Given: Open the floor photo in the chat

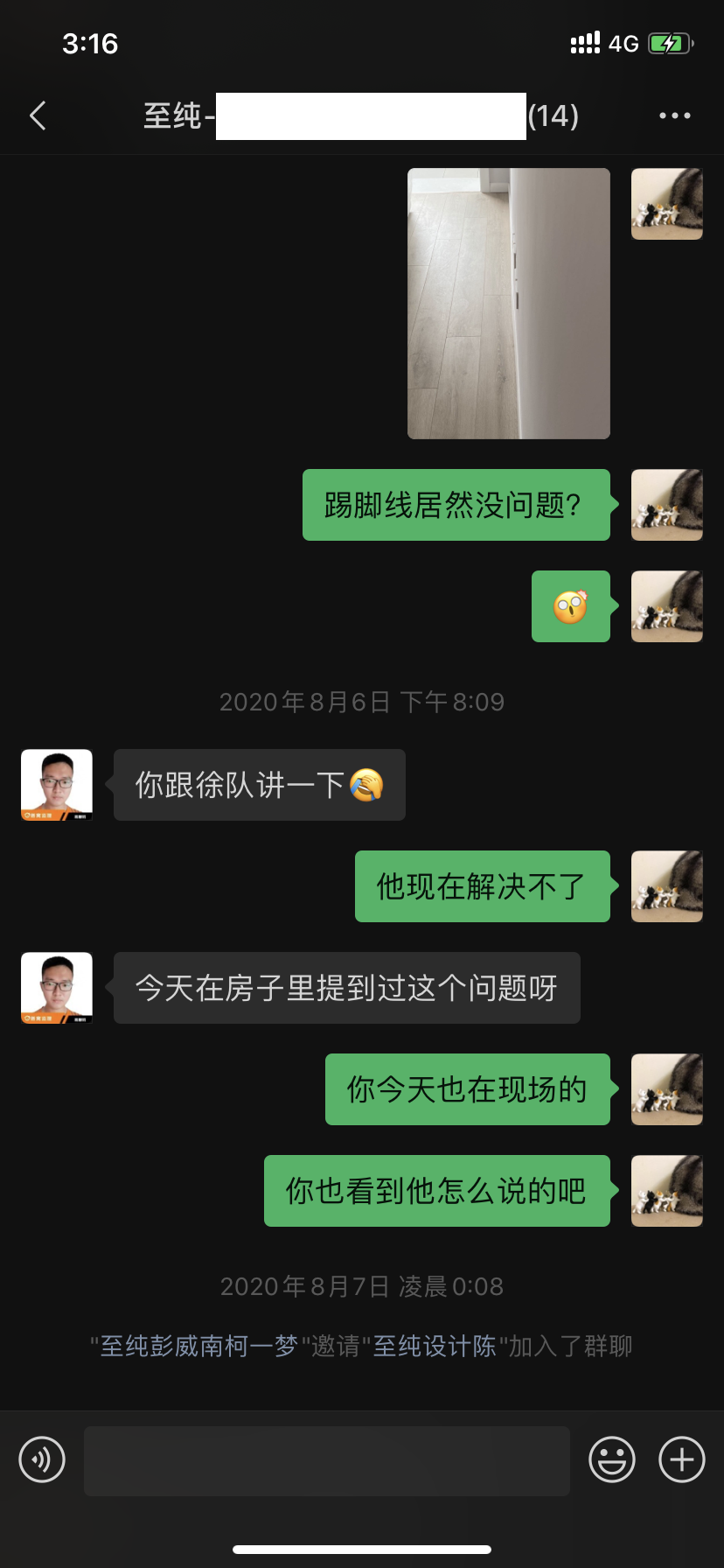Looking at the screenshot, I should [509, 304].
